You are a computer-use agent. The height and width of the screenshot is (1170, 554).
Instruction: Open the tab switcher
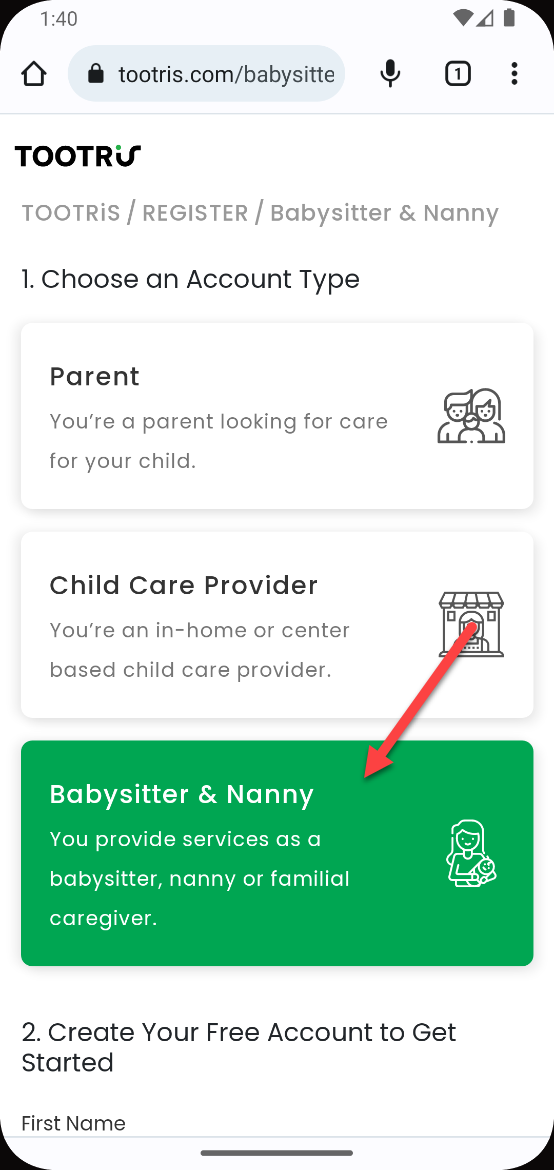click(458, 73)
